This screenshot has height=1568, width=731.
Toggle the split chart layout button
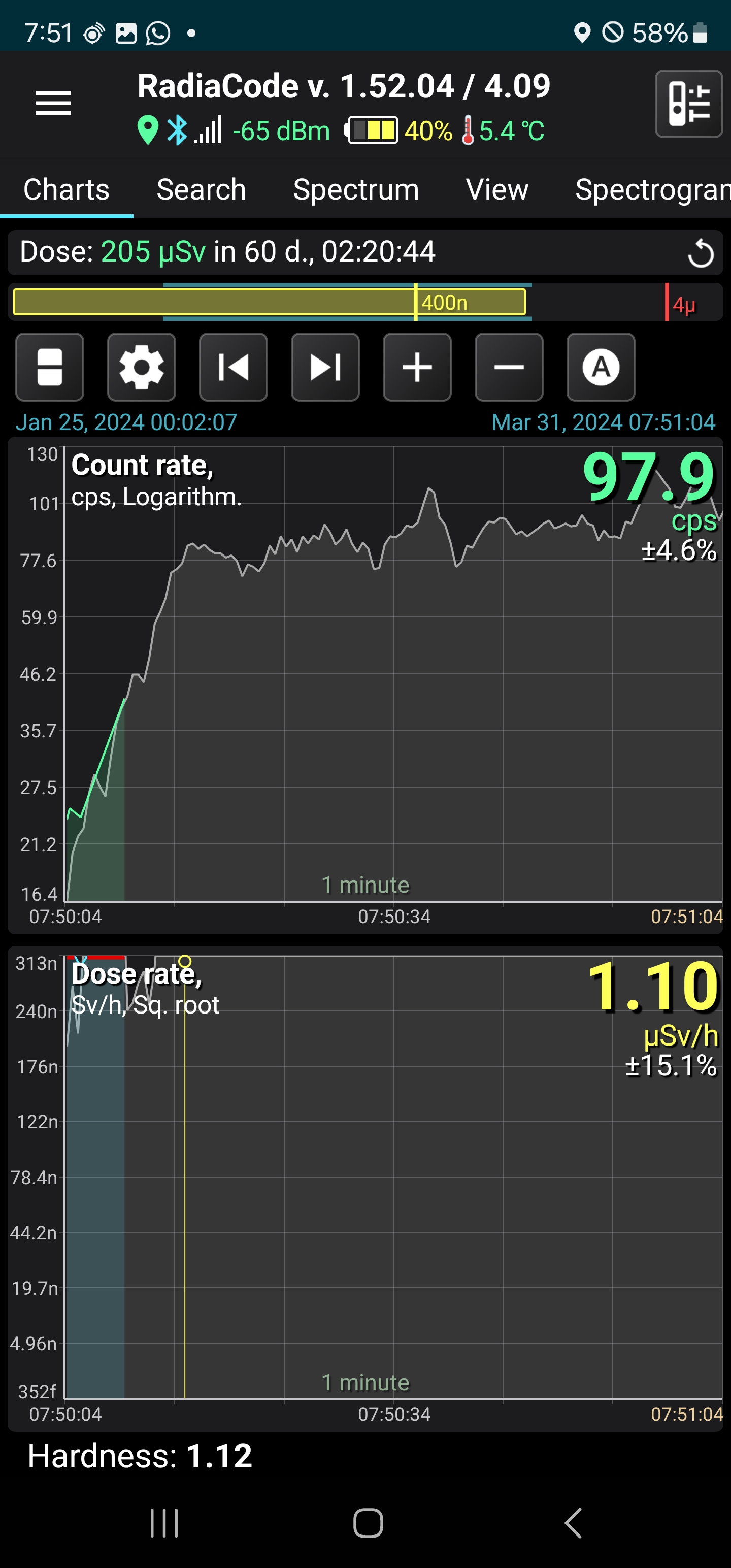click(x=50, y=367)
